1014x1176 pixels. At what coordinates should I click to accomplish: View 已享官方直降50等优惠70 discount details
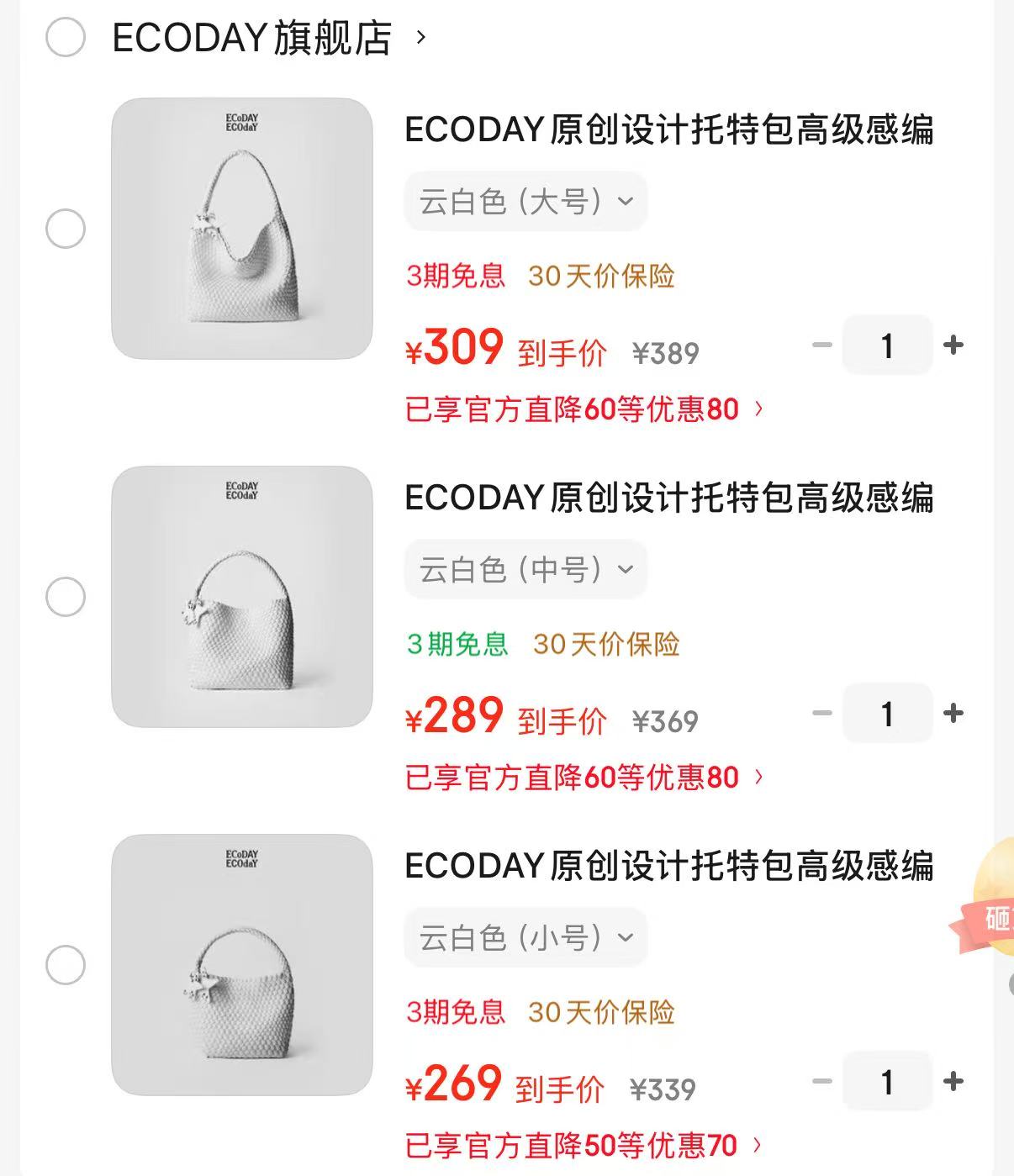pyautogui.click(x=585, y=1145)
